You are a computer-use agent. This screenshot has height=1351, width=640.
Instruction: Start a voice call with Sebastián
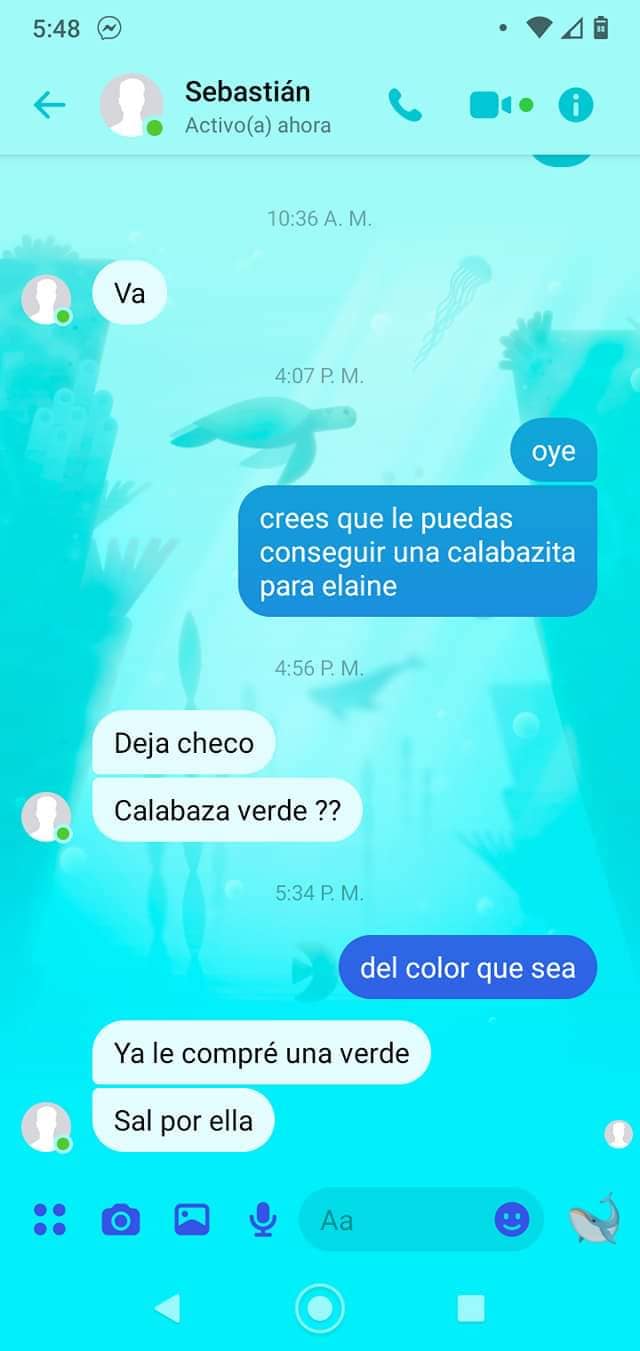coord(405,105)
